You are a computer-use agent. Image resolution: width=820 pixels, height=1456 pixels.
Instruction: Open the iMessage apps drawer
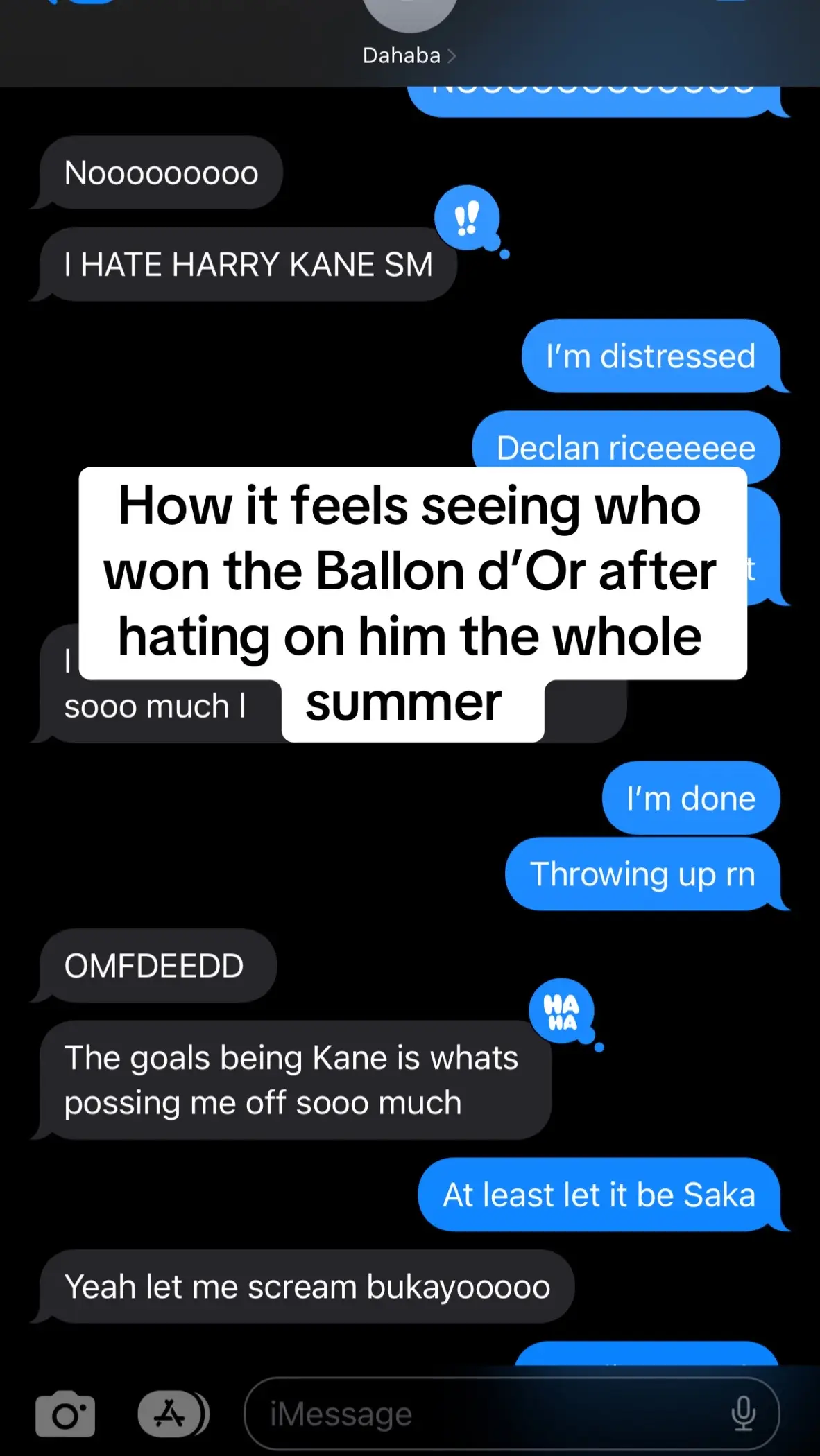point(173,1414)
